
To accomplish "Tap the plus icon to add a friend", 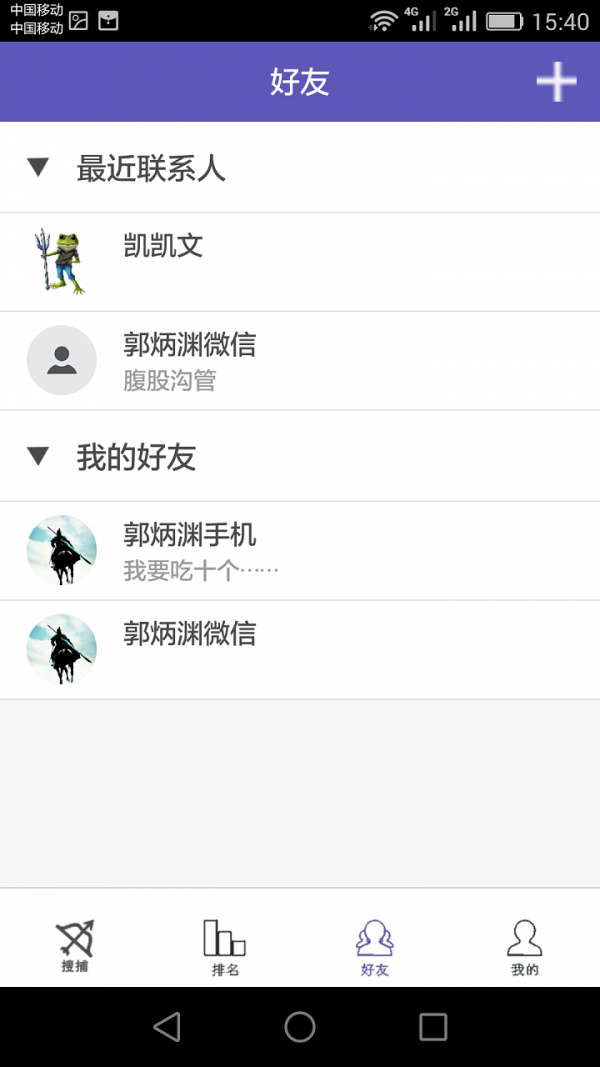I will pos(556,82).
